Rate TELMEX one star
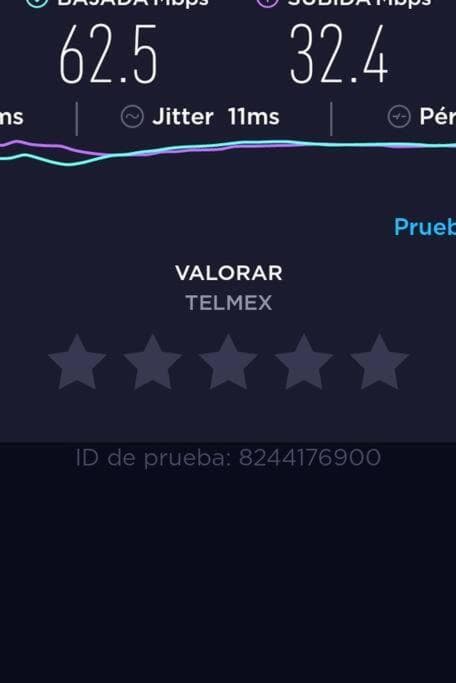The image size is (456, 683). click(x=77, y=362)
